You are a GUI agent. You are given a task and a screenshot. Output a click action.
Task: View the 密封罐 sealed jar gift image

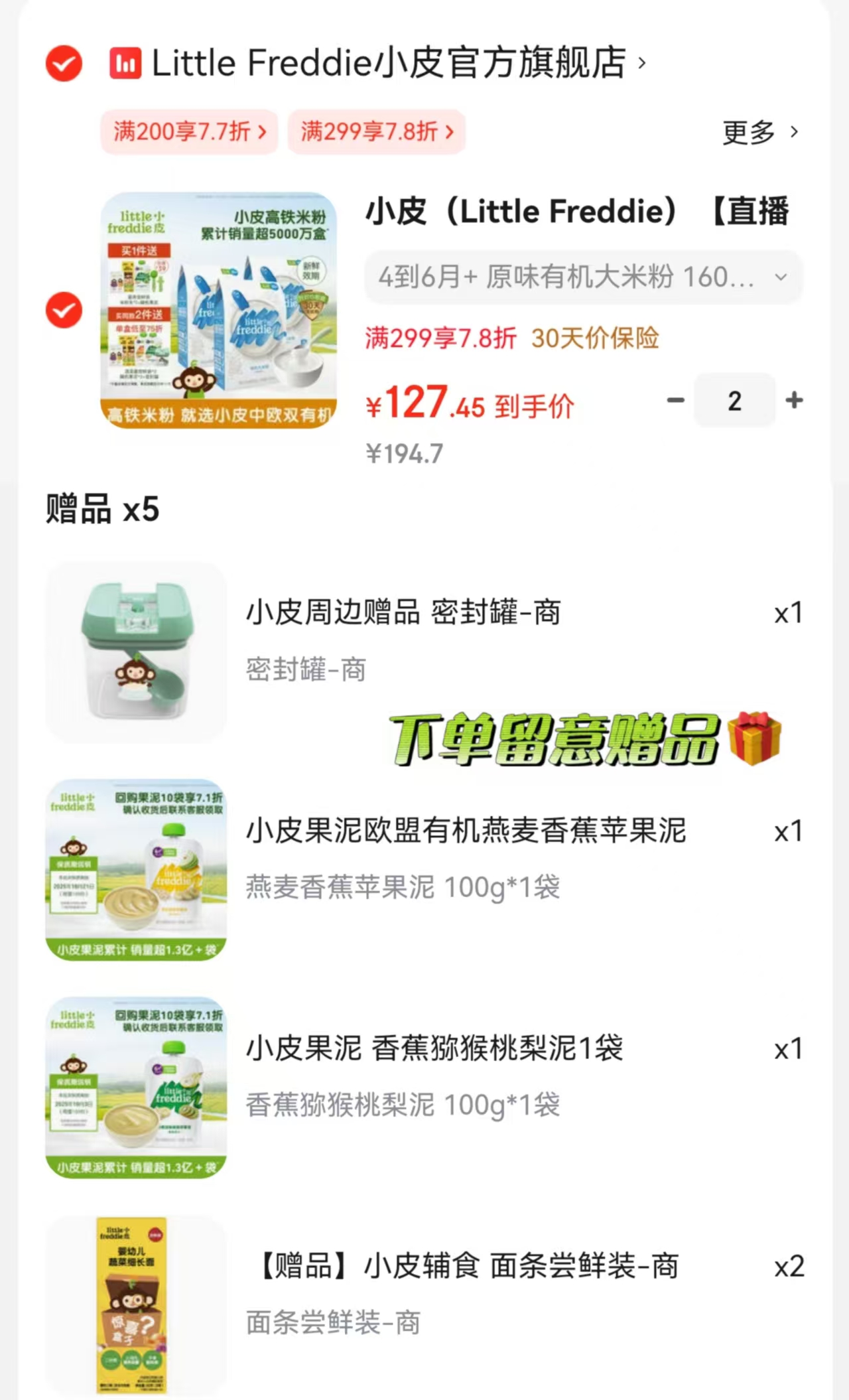click(x=135, y=652)
